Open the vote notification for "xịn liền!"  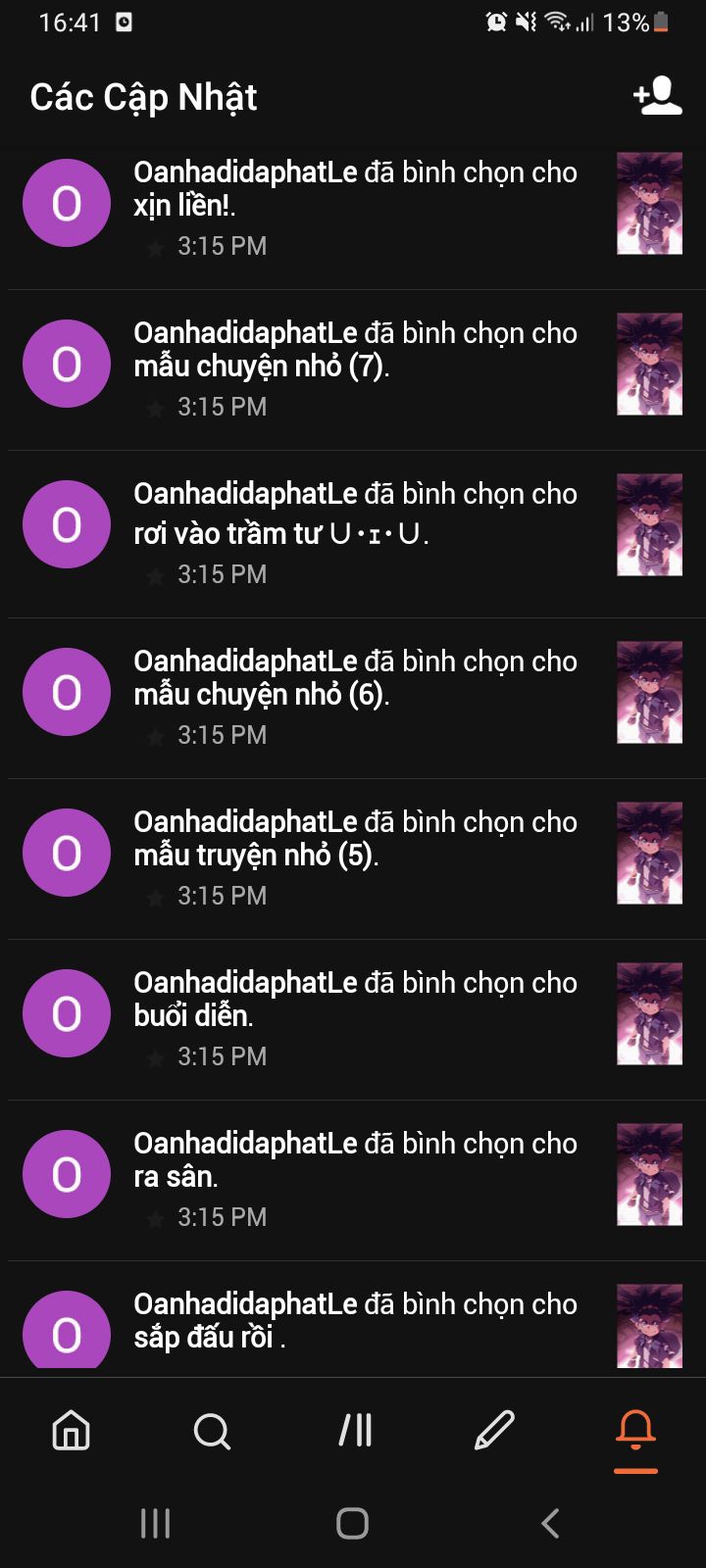pos(355,206)
